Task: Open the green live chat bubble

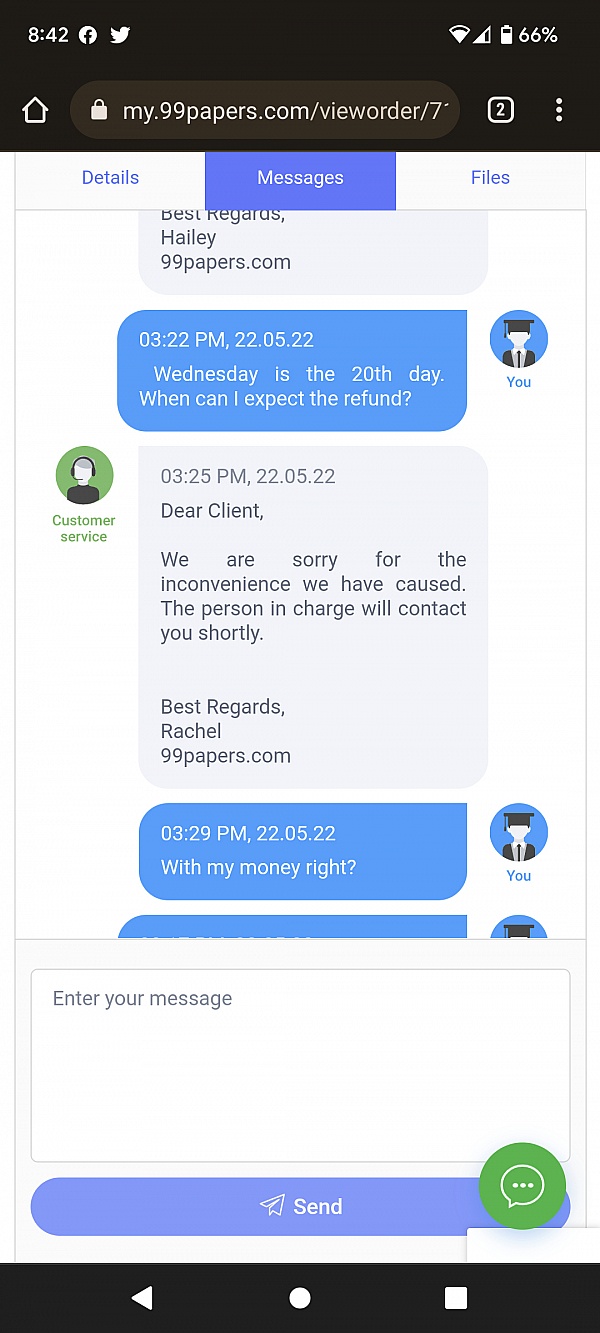Action: (522, 1186)
